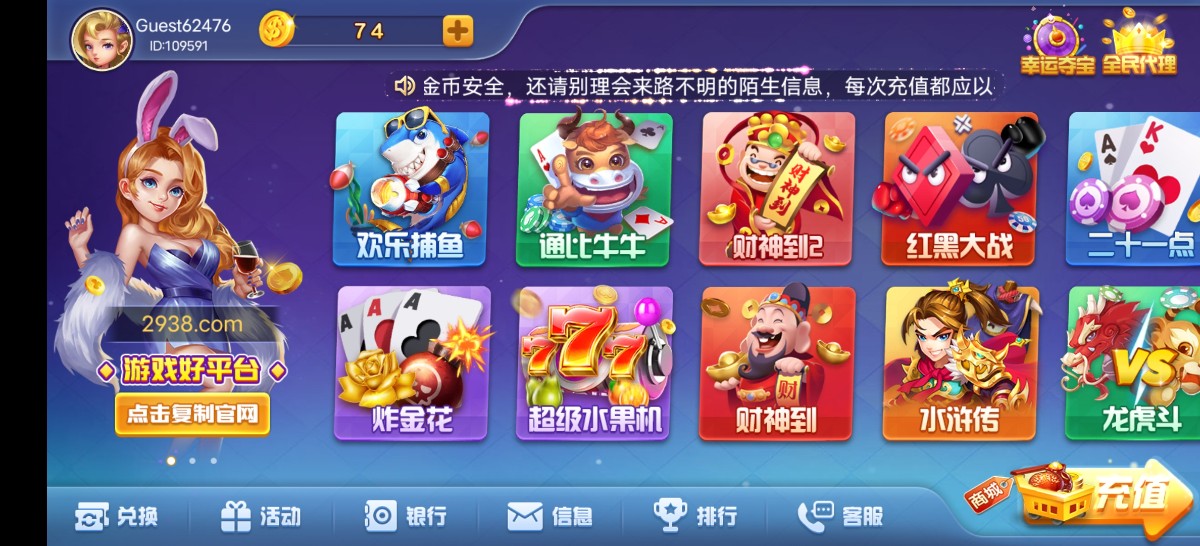Viewport: 1200px width, 546px height.
Task: Launch the 炸金花 card game
Action: (x=412, y=363)
